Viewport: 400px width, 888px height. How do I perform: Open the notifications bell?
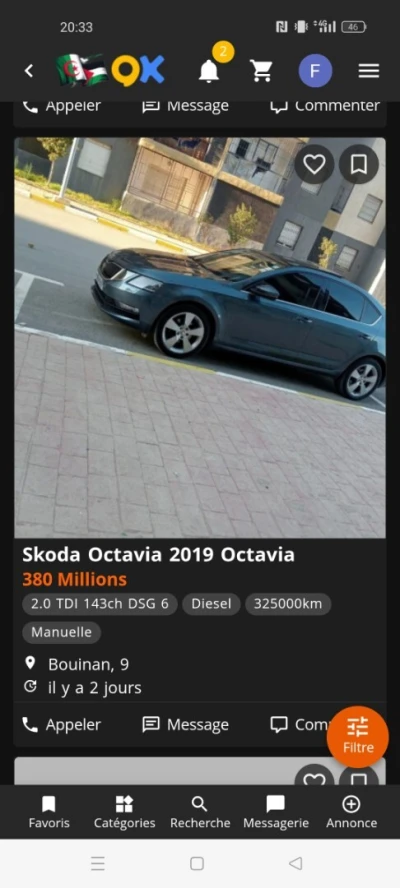pos(209,71)
